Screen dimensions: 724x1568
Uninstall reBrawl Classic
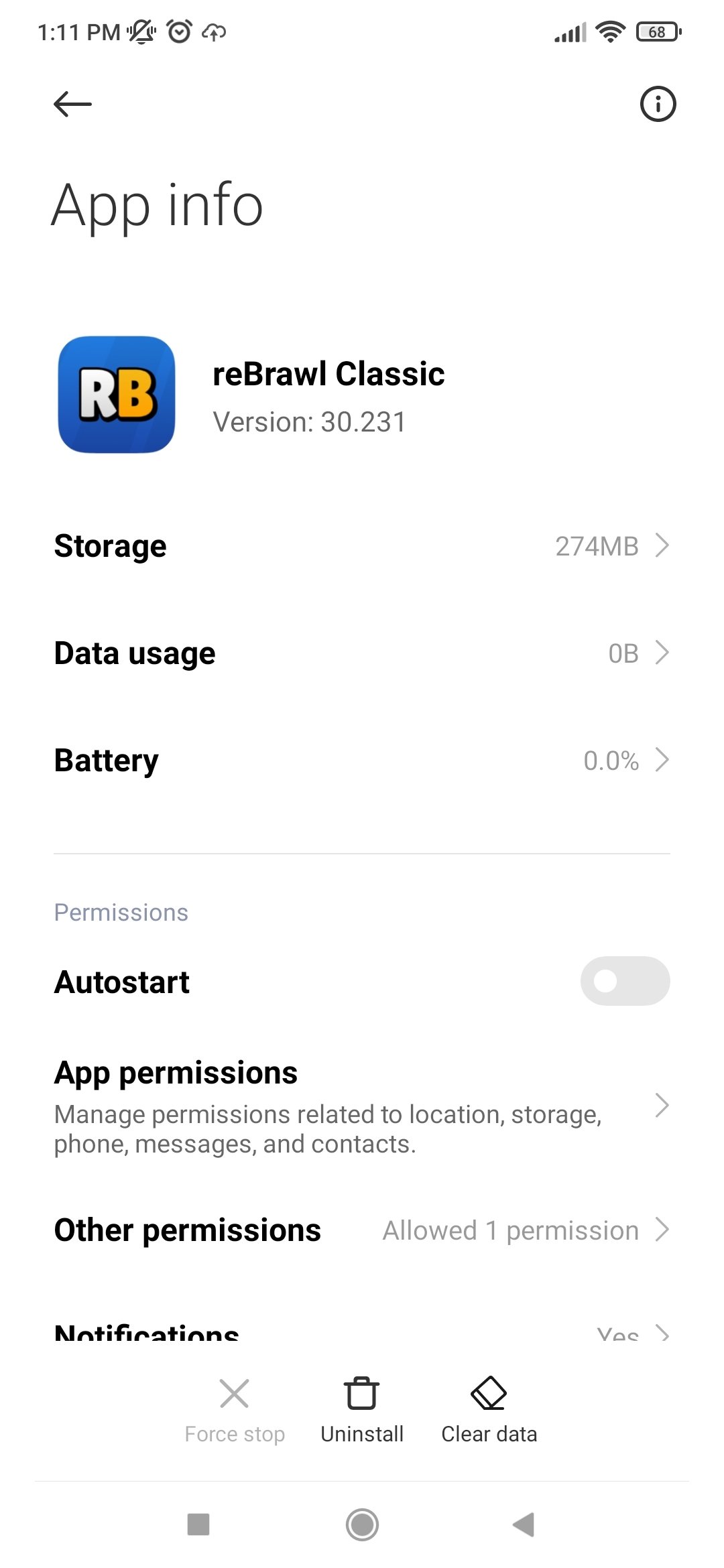[x=362, y=1409]
